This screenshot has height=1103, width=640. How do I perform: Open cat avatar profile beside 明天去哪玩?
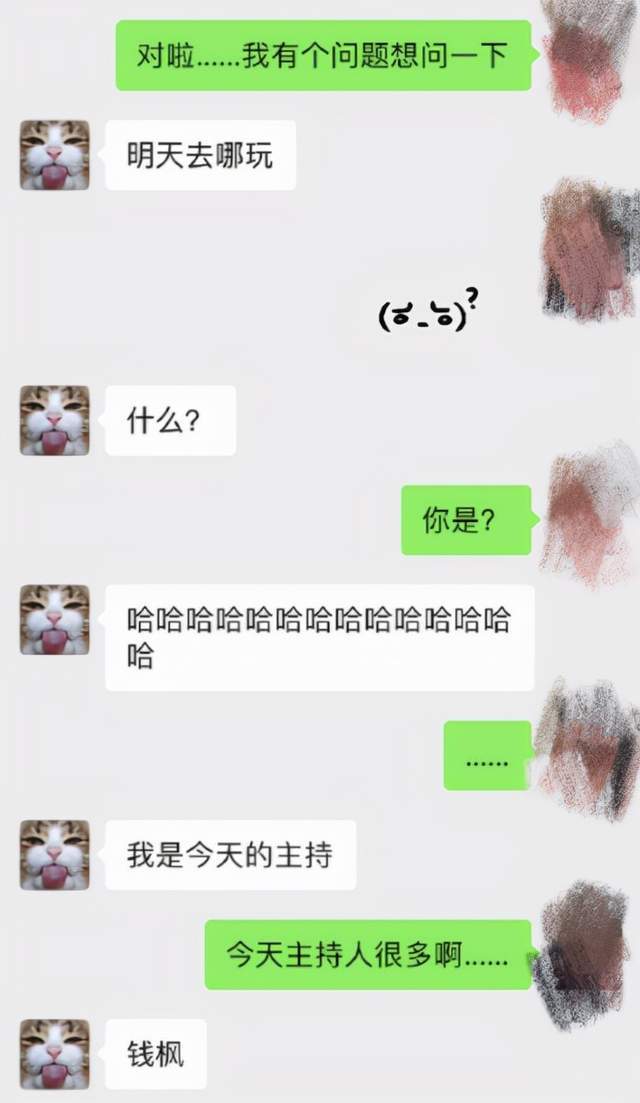point(55,155)
